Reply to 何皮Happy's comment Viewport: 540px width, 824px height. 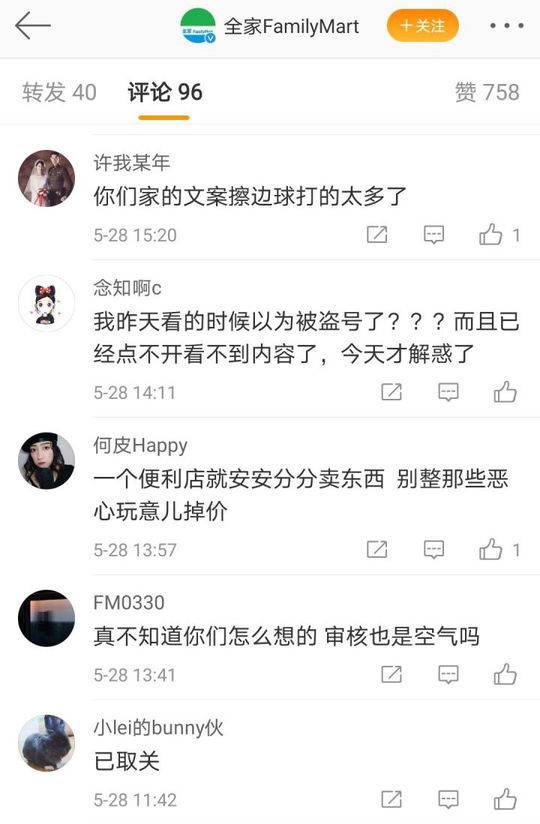click(434, 550)
